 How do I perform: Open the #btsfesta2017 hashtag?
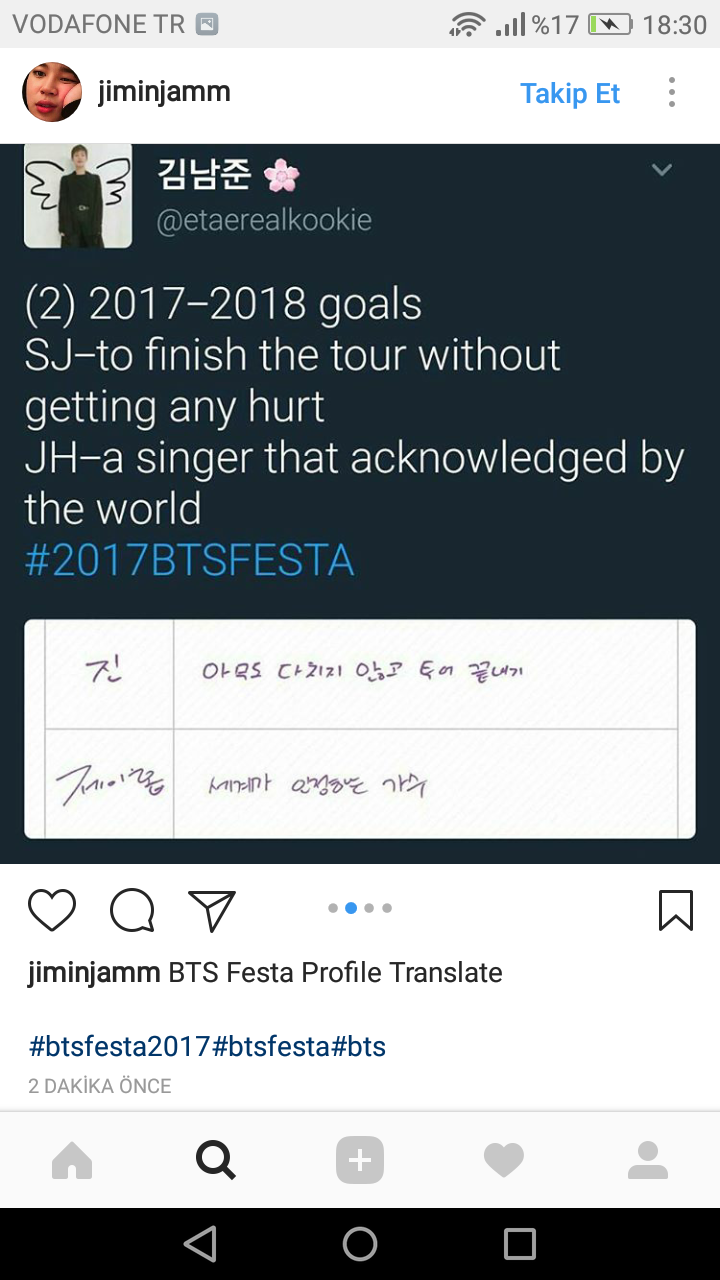point(120,1047)
